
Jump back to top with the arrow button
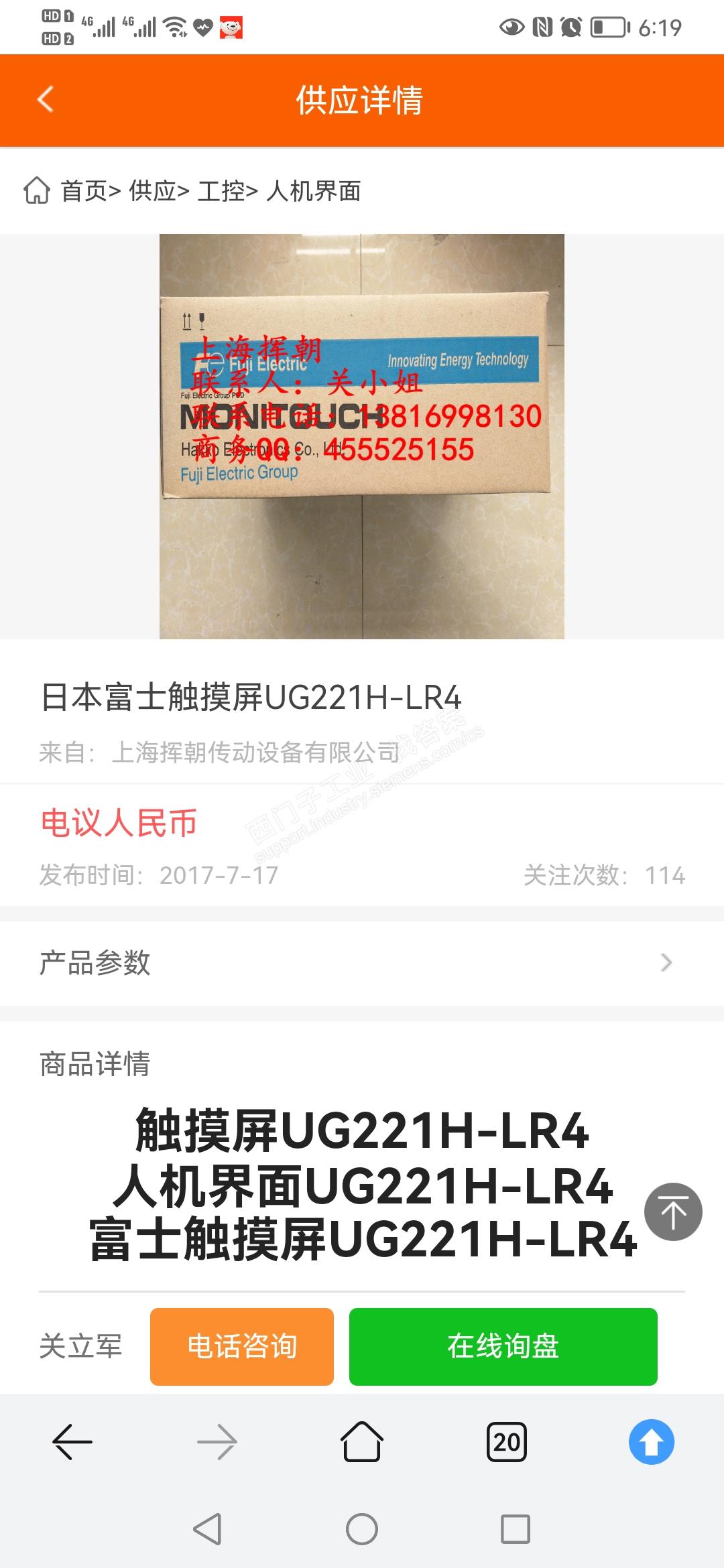(x=673, y=1212)
